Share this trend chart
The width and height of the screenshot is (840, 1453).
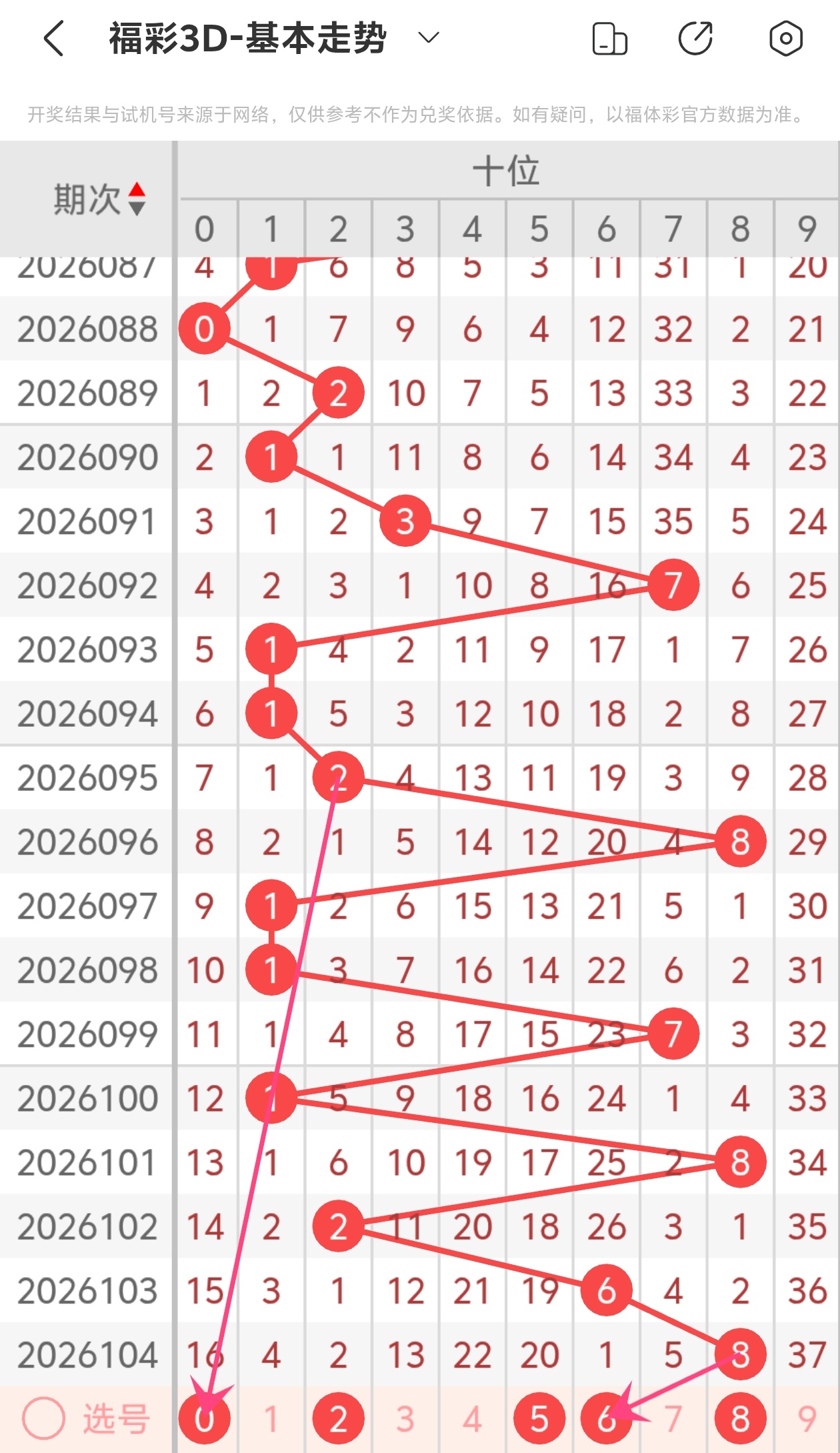(695, 38)
